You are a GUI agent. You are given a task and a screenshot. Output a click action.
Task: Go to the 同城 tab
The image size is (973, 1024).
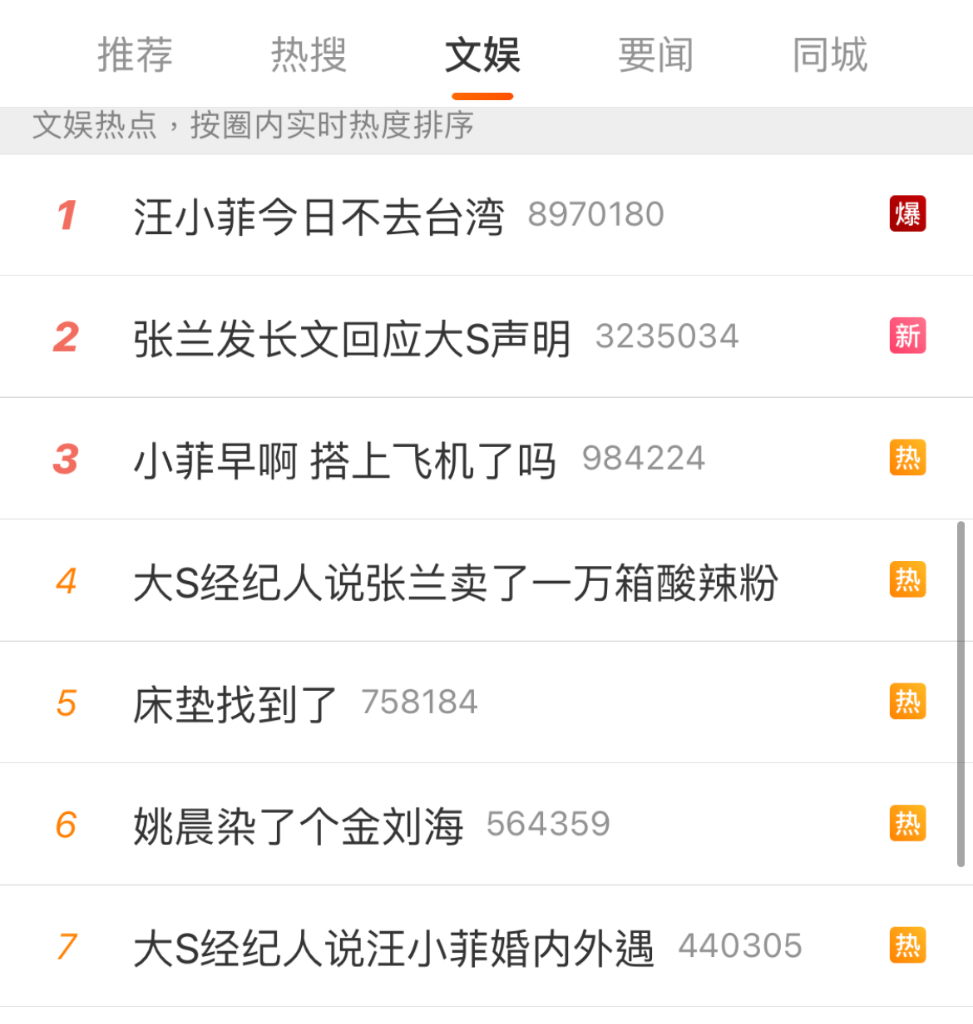coord(829,55)
